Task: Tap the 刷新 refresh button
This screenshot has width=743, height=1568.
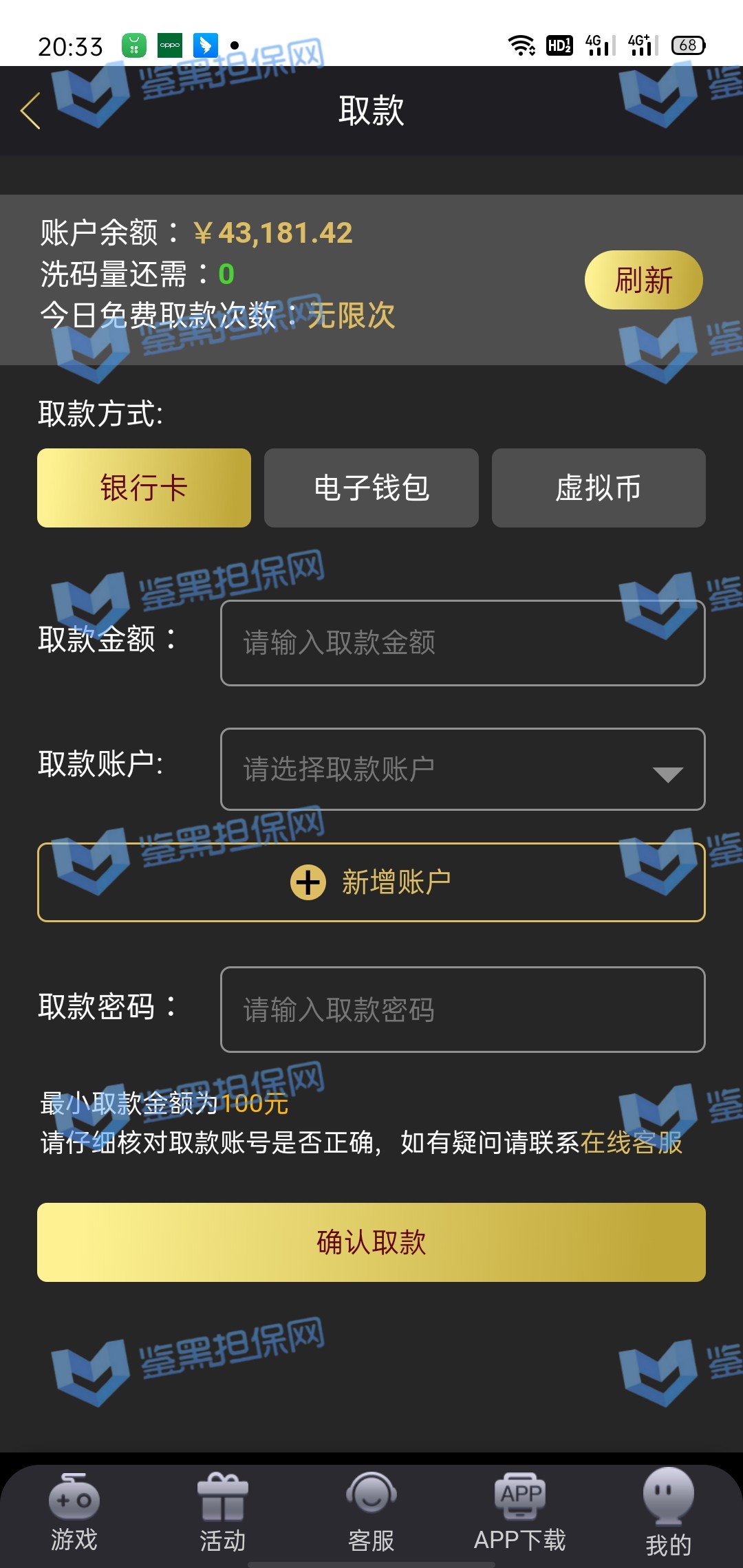Action: coord(643,280)
